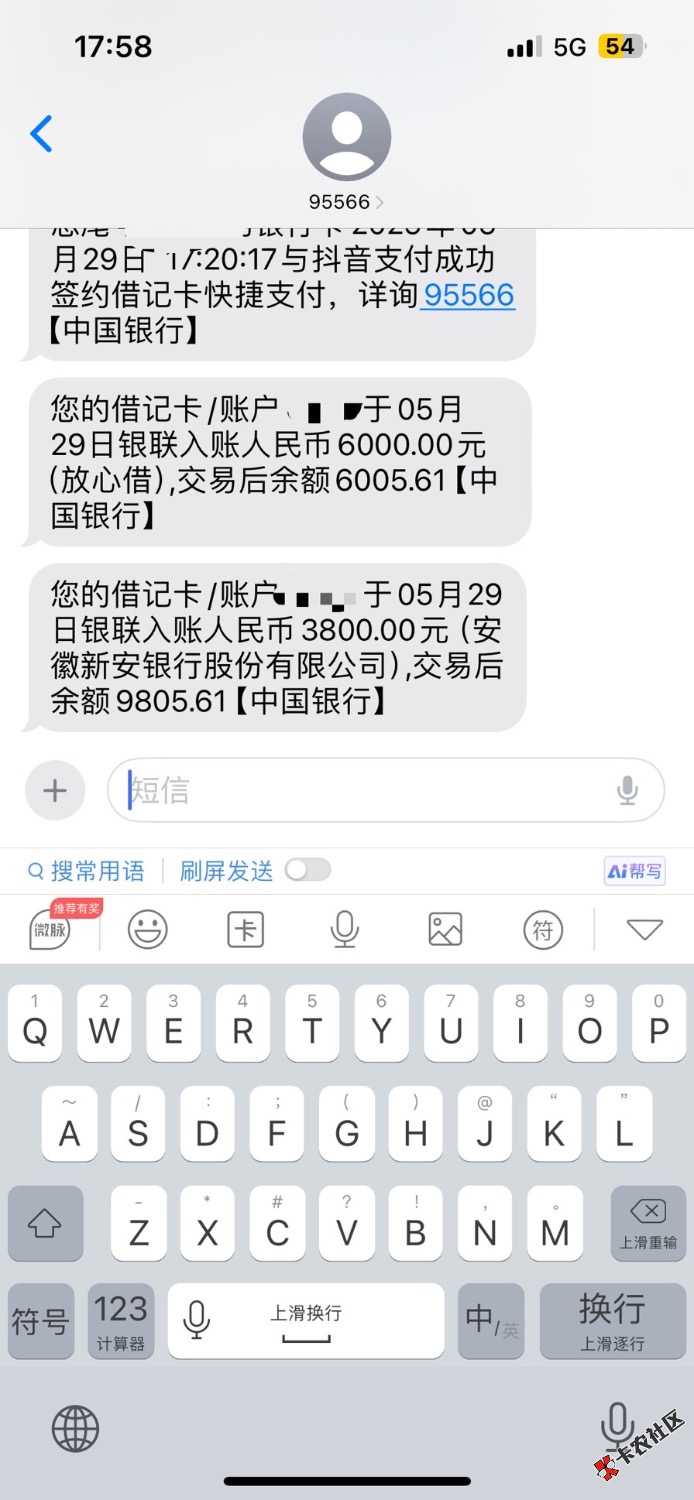694x1500 pixels.
Task: Tap the 95566 phone number link
Action: 467,295
